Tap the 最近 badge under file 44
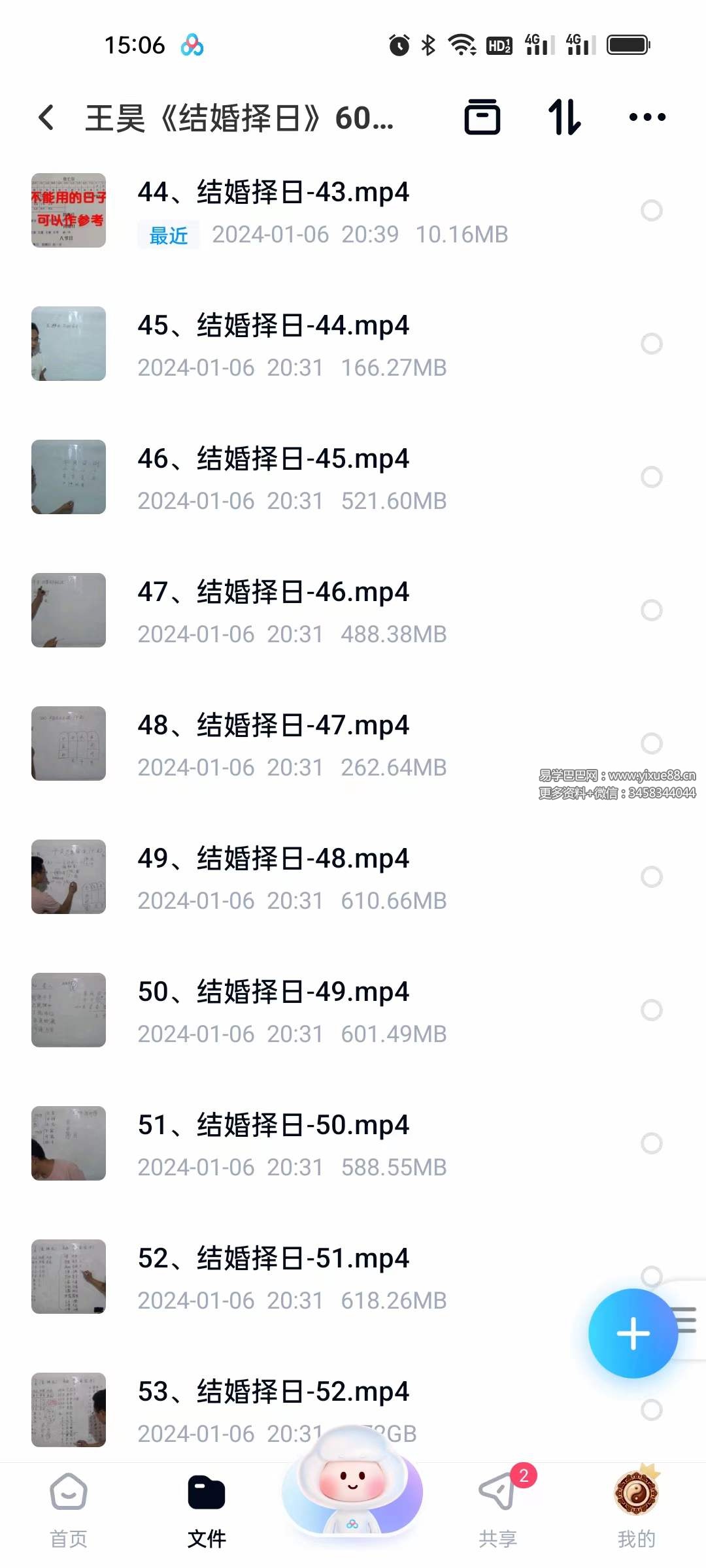This screenshot has width=706, height=1568. [168, 235]
